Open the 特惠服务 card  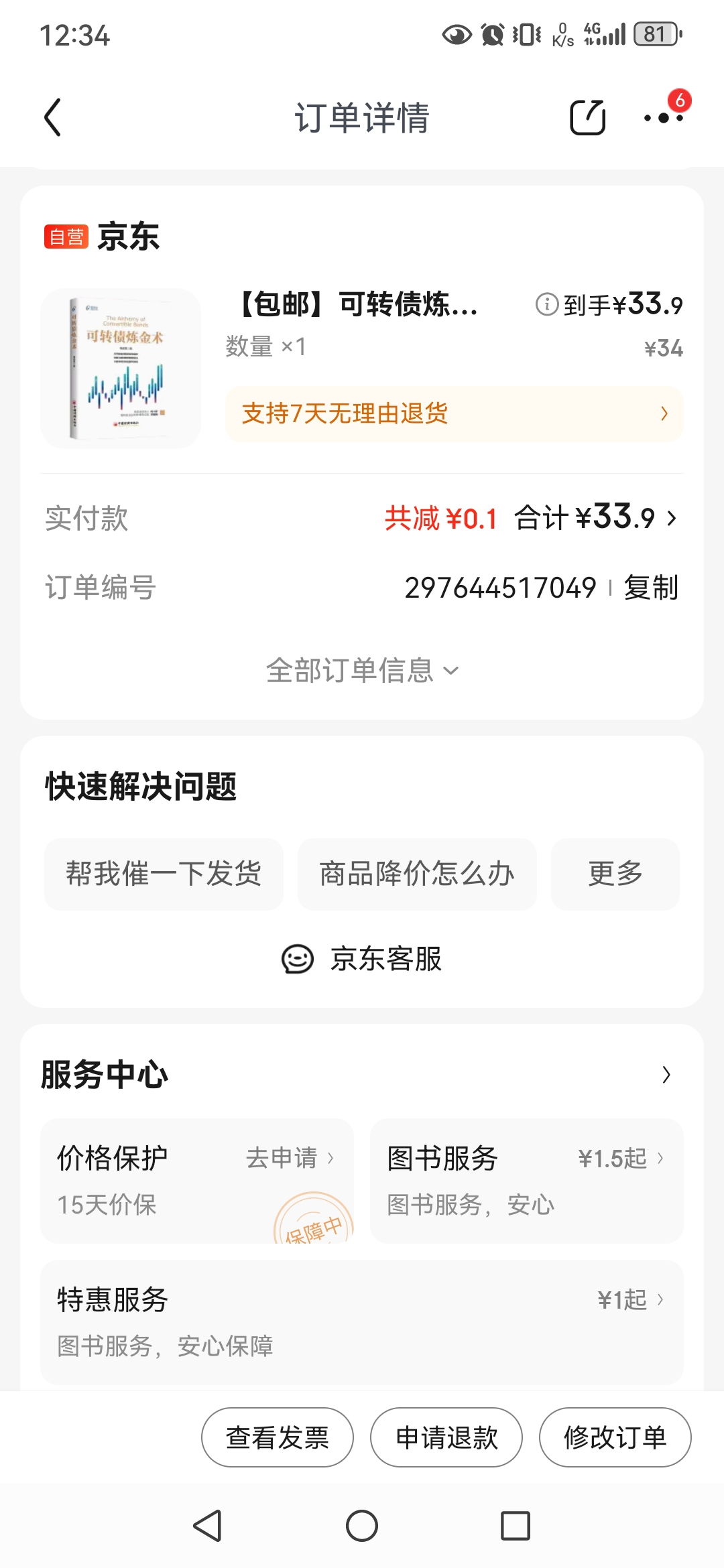(x=362, y=1321)
